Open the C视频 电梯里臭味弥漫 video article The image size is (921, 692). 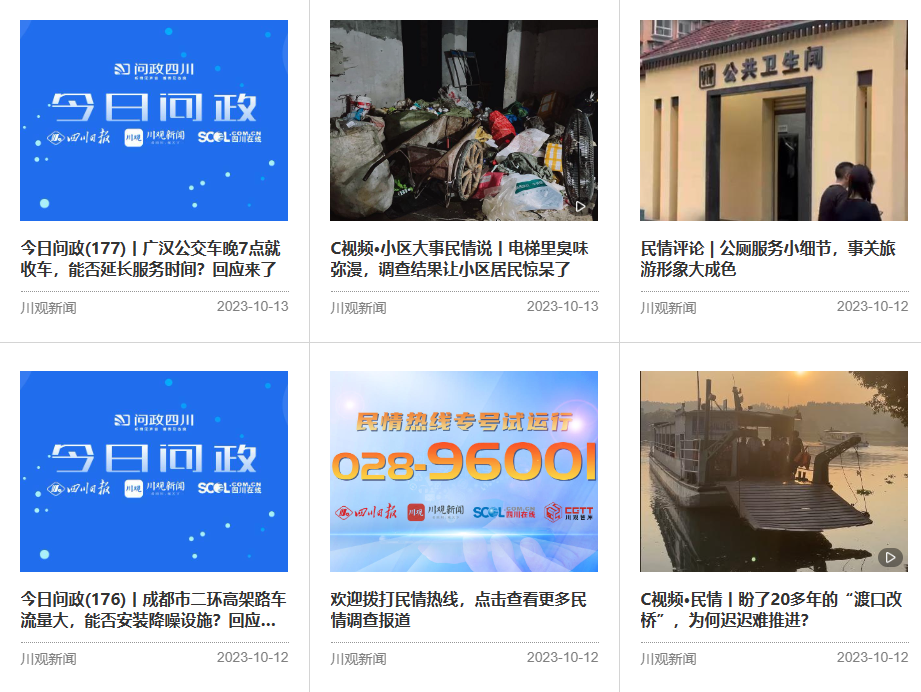462,258
